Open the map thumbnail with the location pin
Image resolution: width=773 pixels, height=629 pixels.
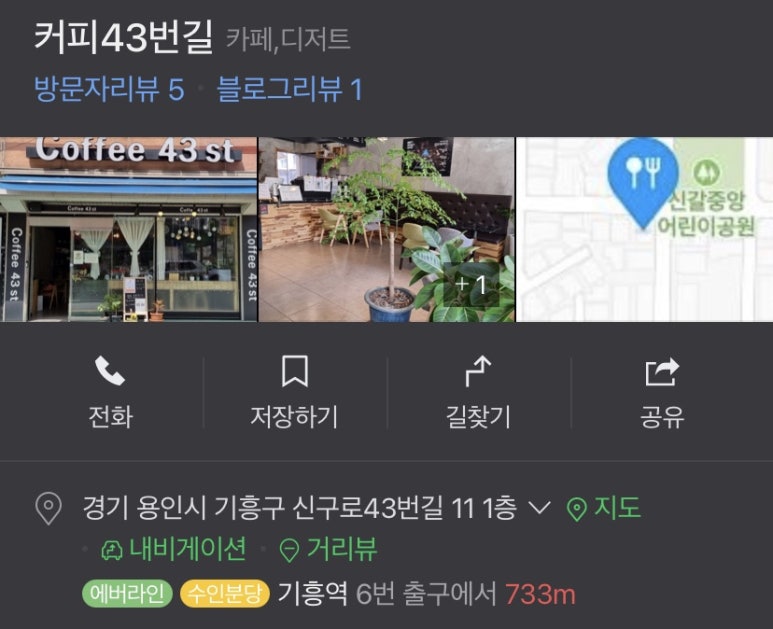click(x=644, y=229)
